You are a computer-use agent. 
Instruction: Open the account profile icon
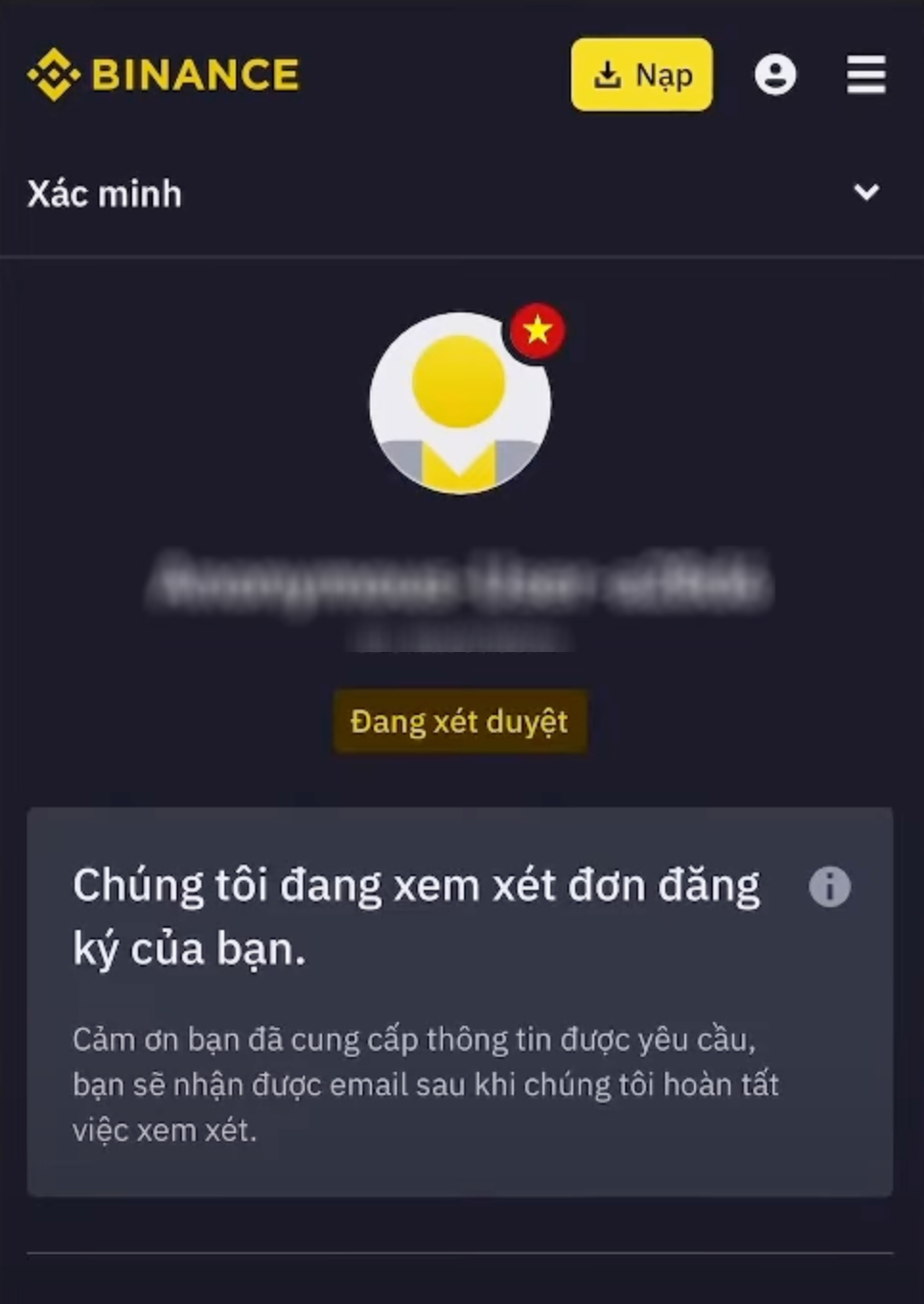pyautogui.click(x=774, y=75)
